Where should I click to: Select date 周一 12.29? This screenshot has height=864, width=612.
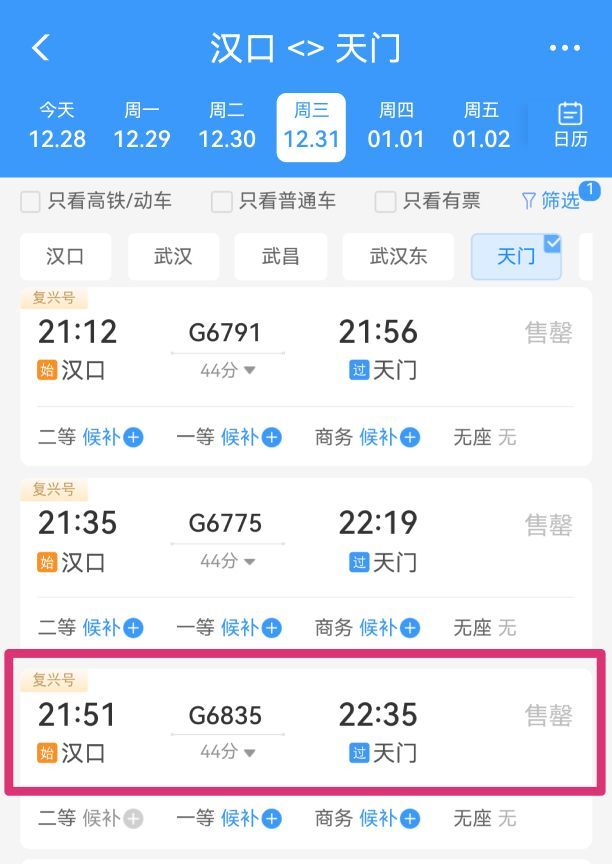click(x=142, y=126)
